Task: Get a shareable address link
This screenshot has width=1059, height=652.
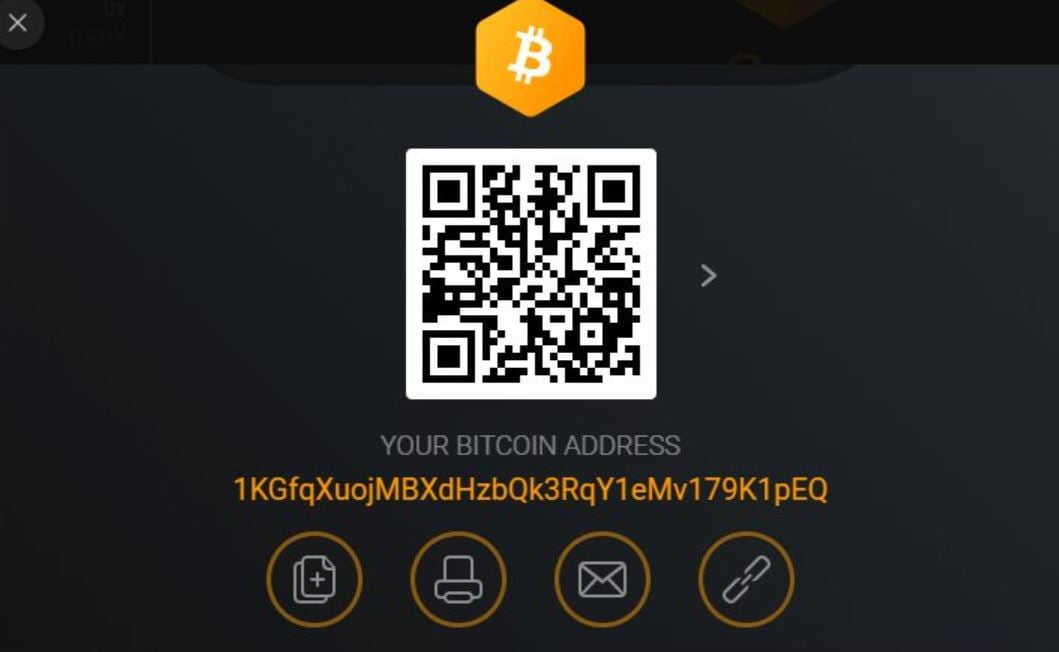Action: pyautogui.click(x=746, y=579)
